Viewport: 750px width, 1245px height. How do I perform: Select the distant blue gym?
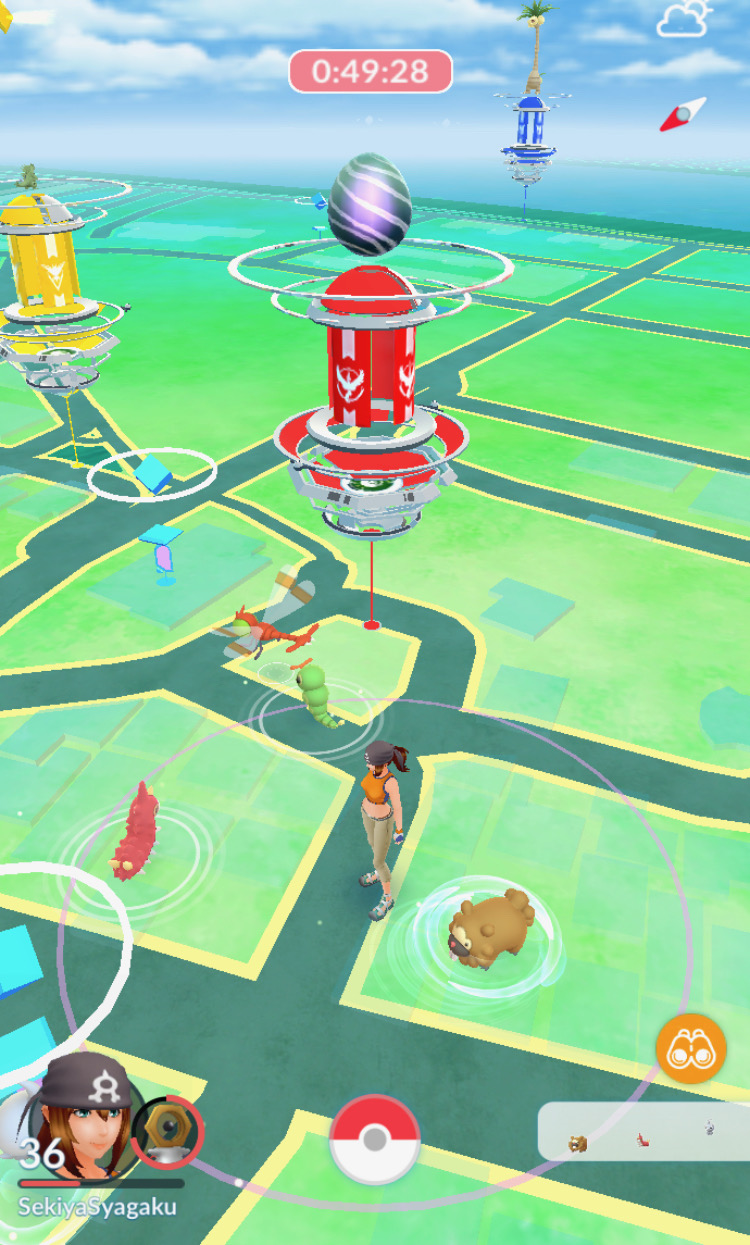pos(527,130)
